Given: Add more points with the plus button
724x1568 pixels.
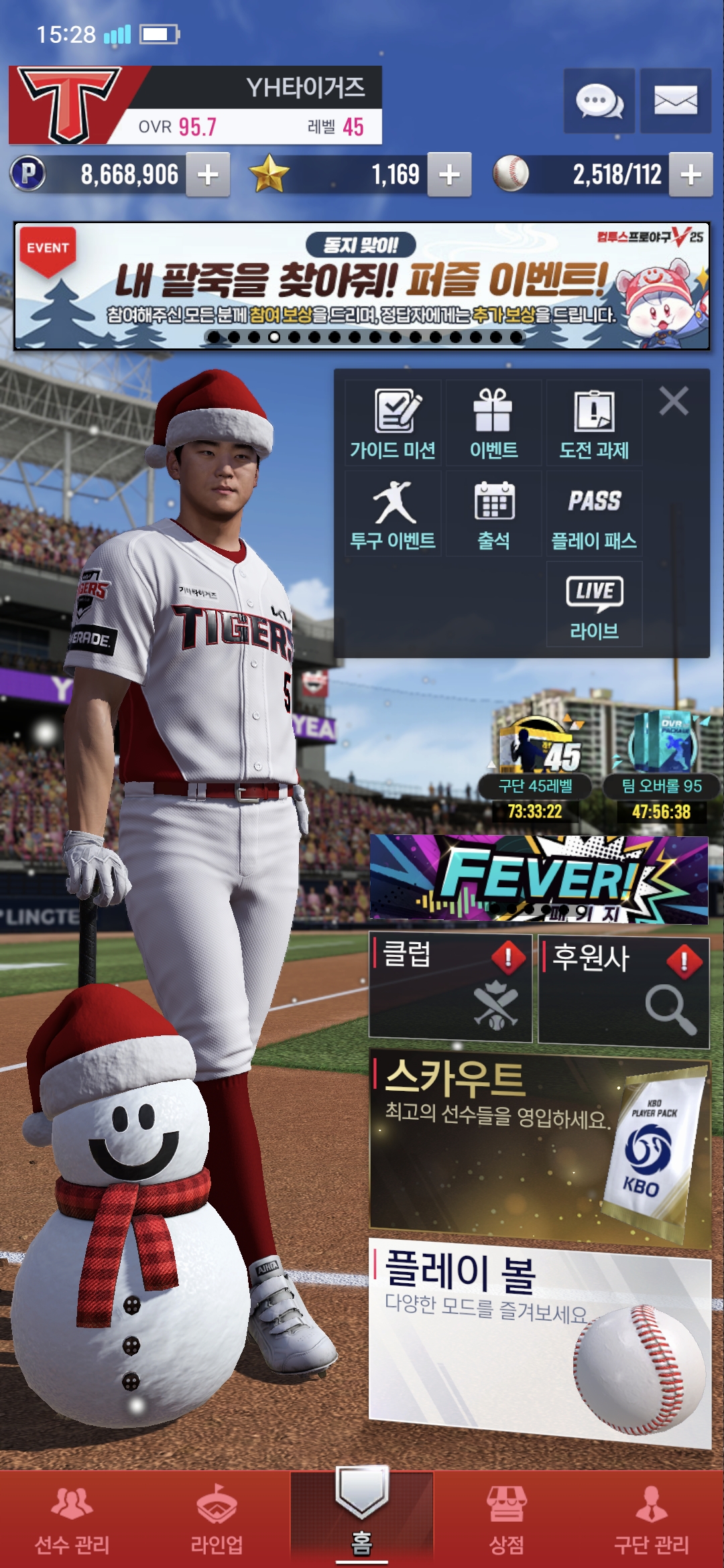Looking at the screenshot, I should 208,175.
